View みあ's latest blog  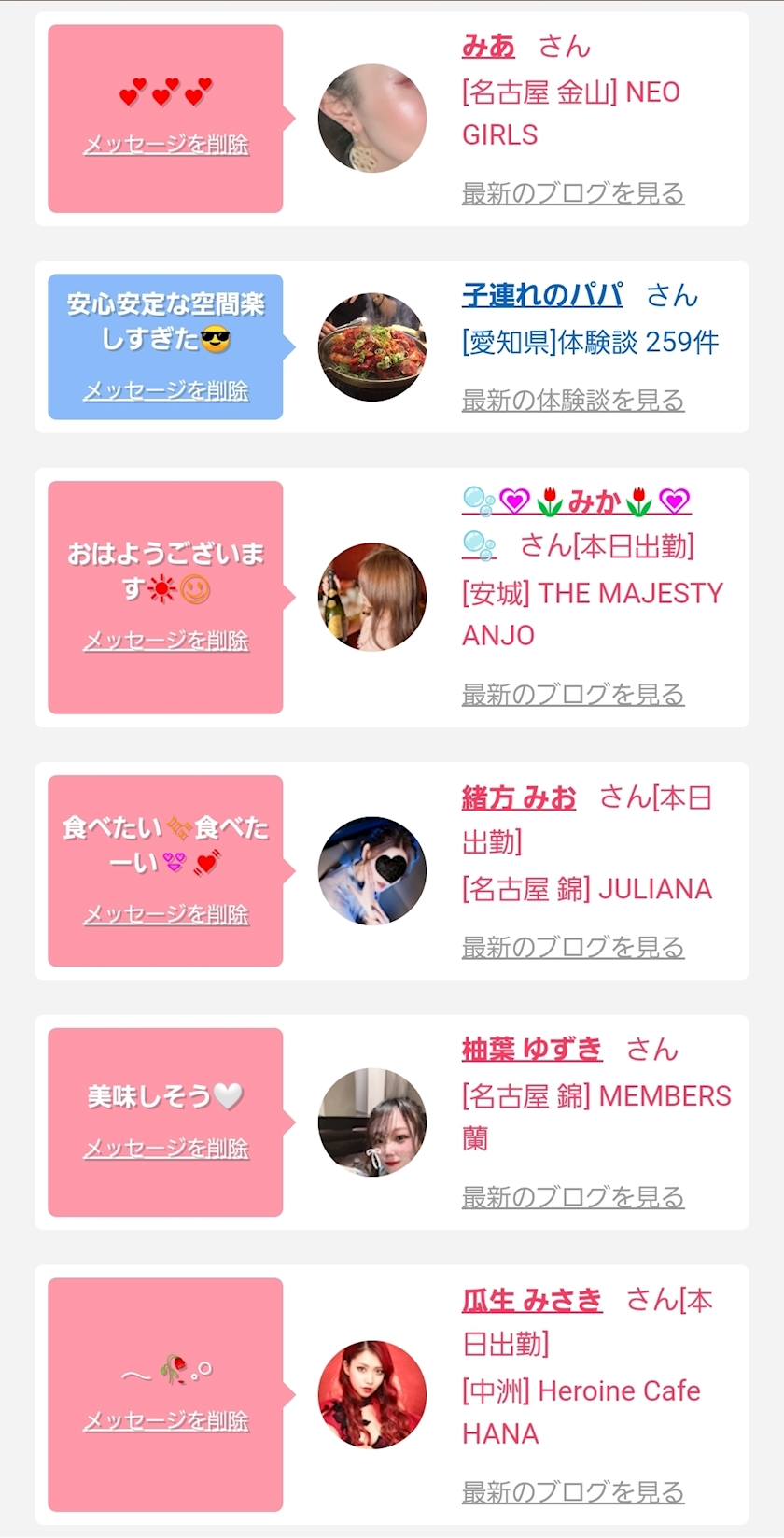point(573,193)
